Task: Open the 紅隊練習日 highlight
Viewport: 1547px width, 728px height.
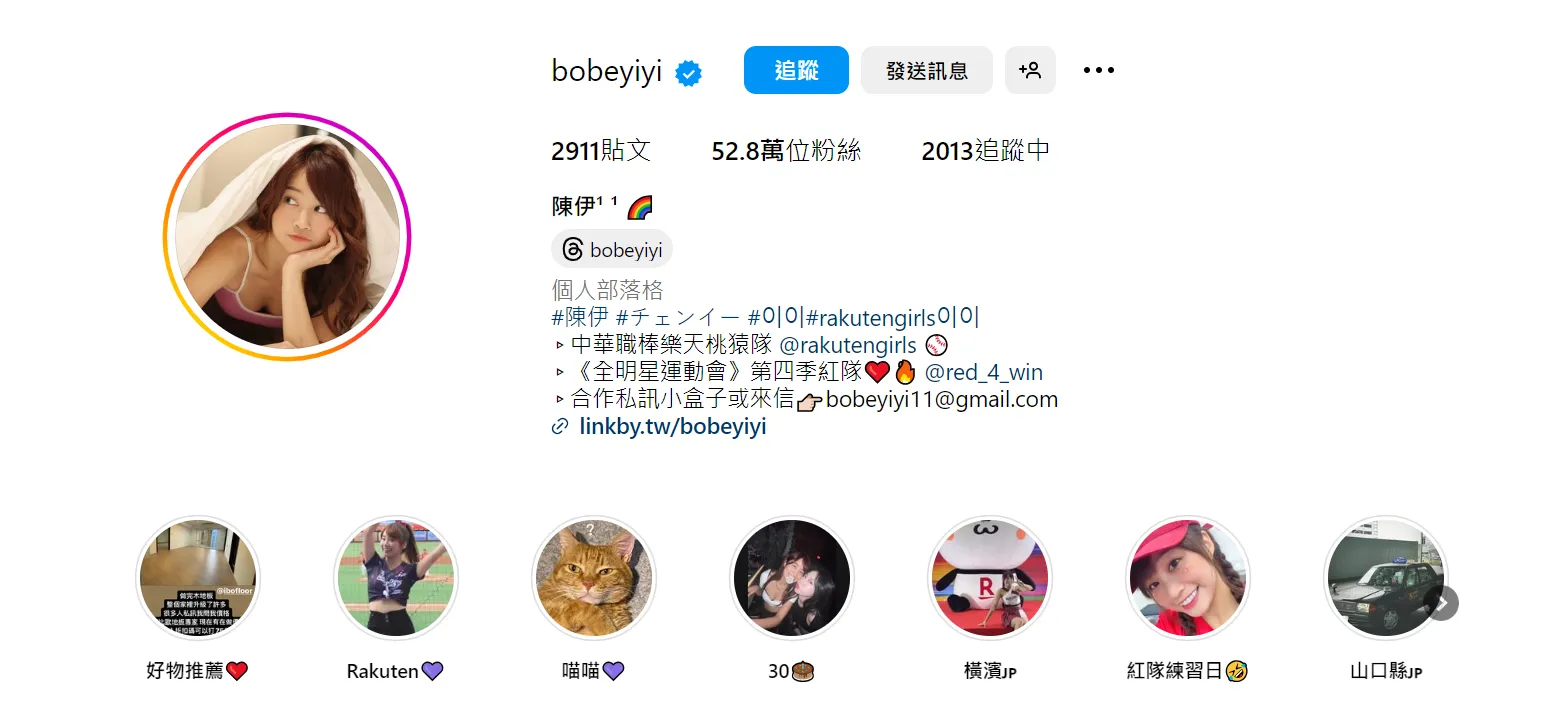Action: pos(1188,578)
